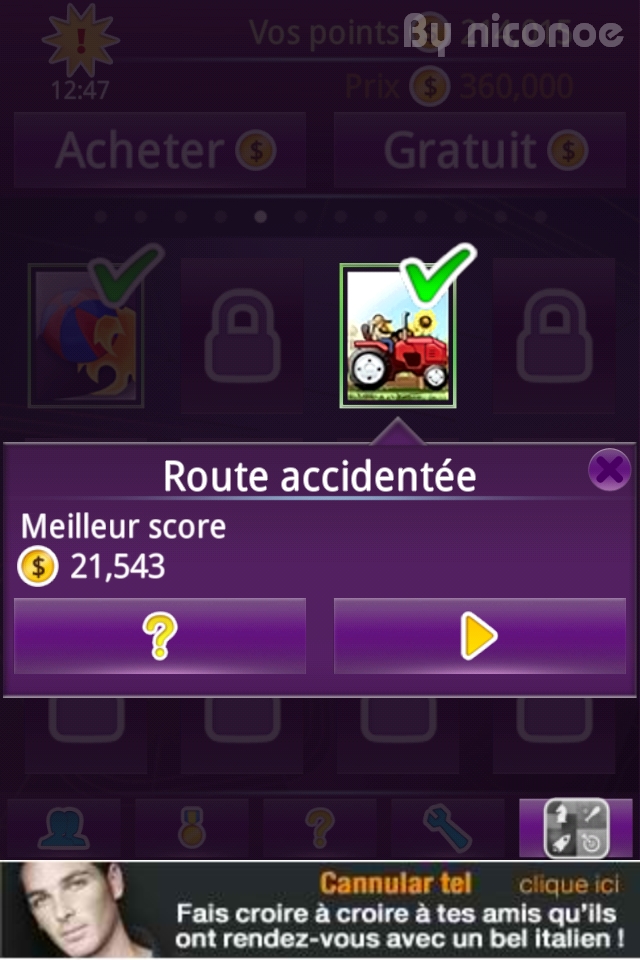Select the beach ball game tile
640x960 pixels.
pos(86,335)
